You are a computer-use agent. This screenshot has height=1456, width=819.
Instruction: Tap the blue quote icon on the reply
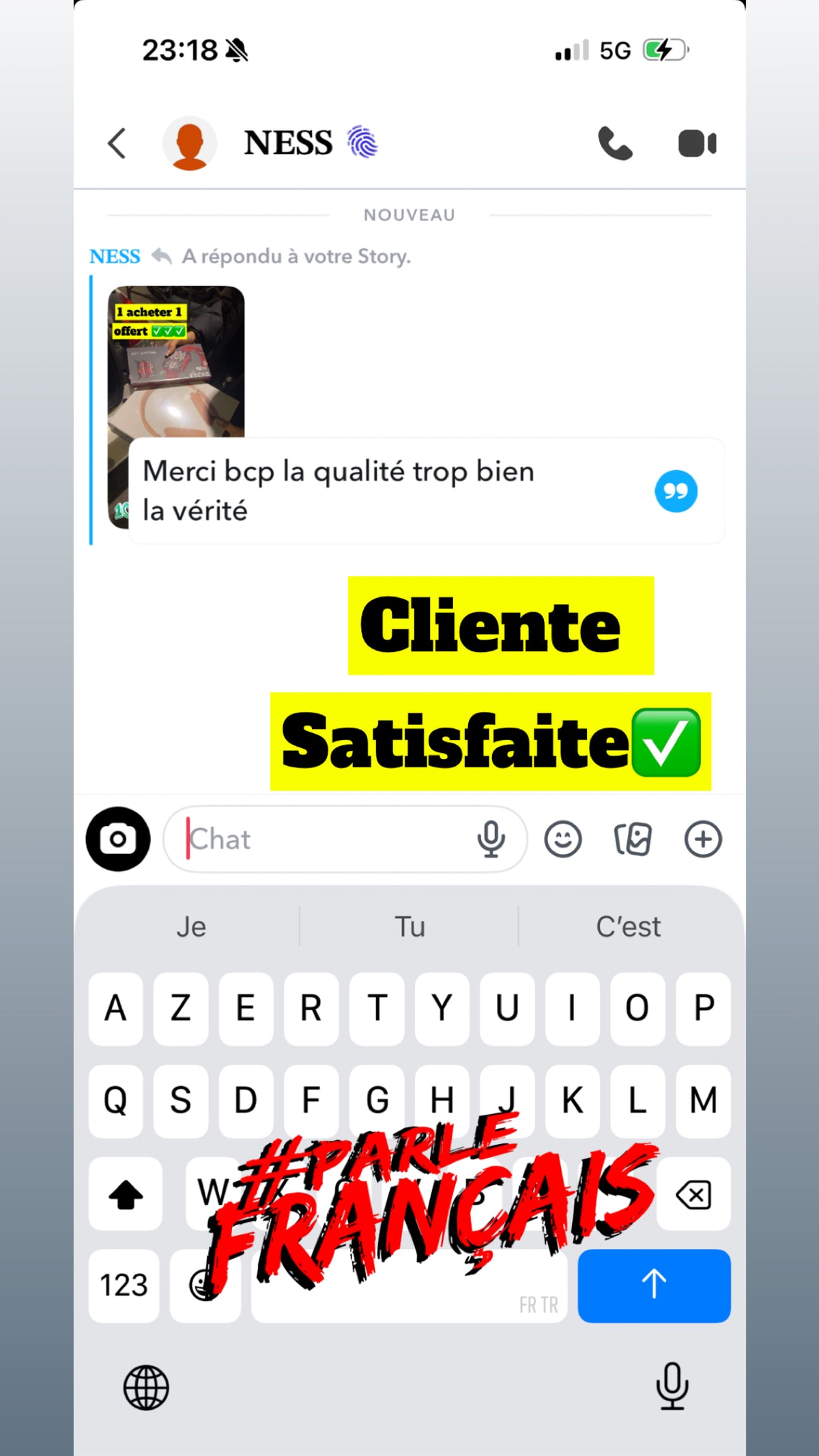[676, 491]
